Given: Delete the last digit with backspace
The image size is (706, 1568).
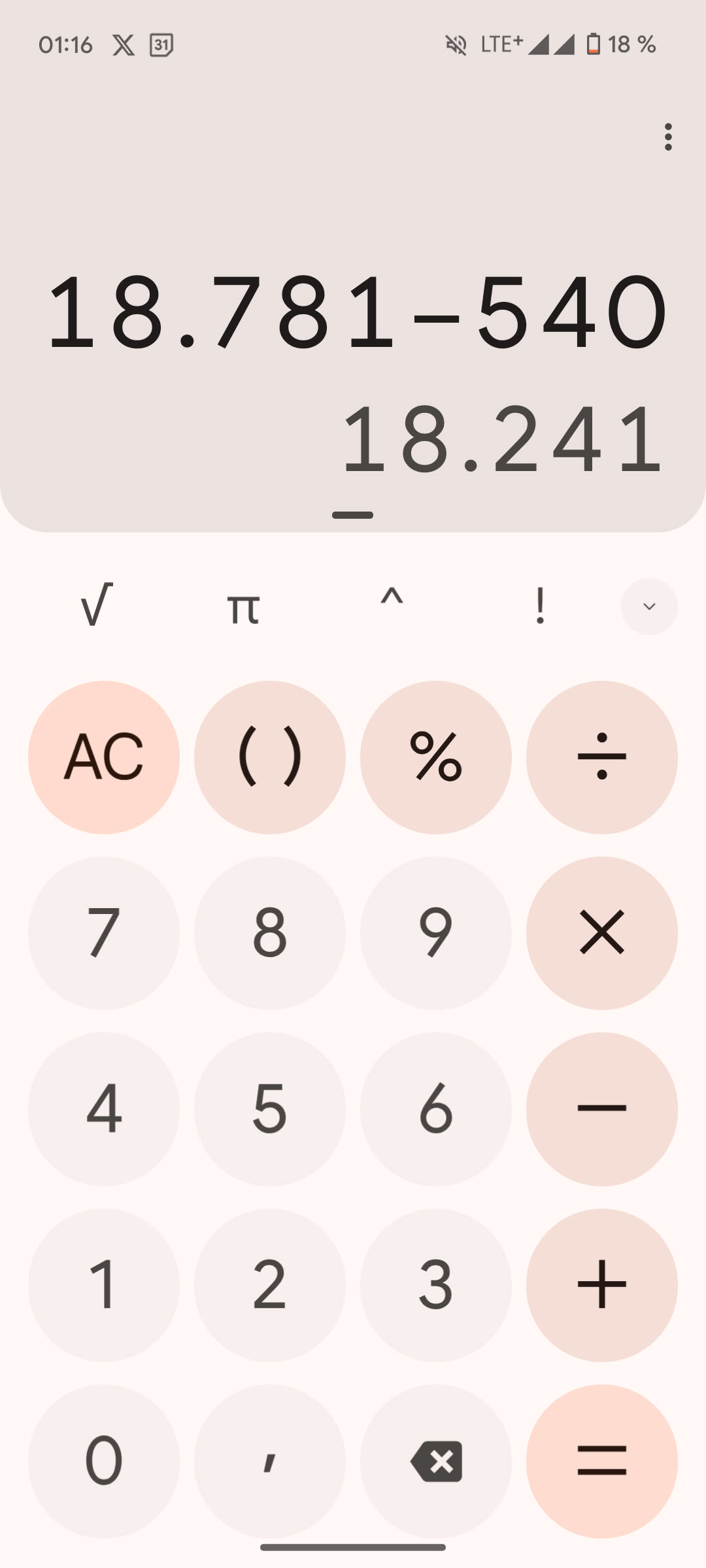Looking at the screenshot, I should (x=436, y=1460).
